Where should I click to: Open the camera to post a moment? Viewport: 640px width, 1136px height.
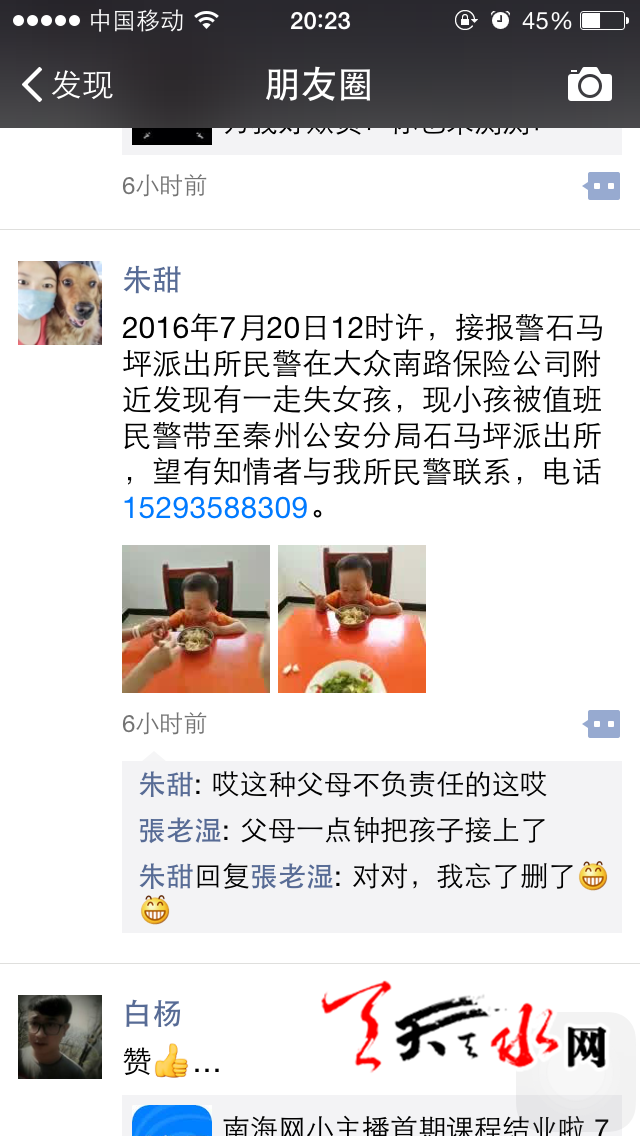tap(589, 85)
